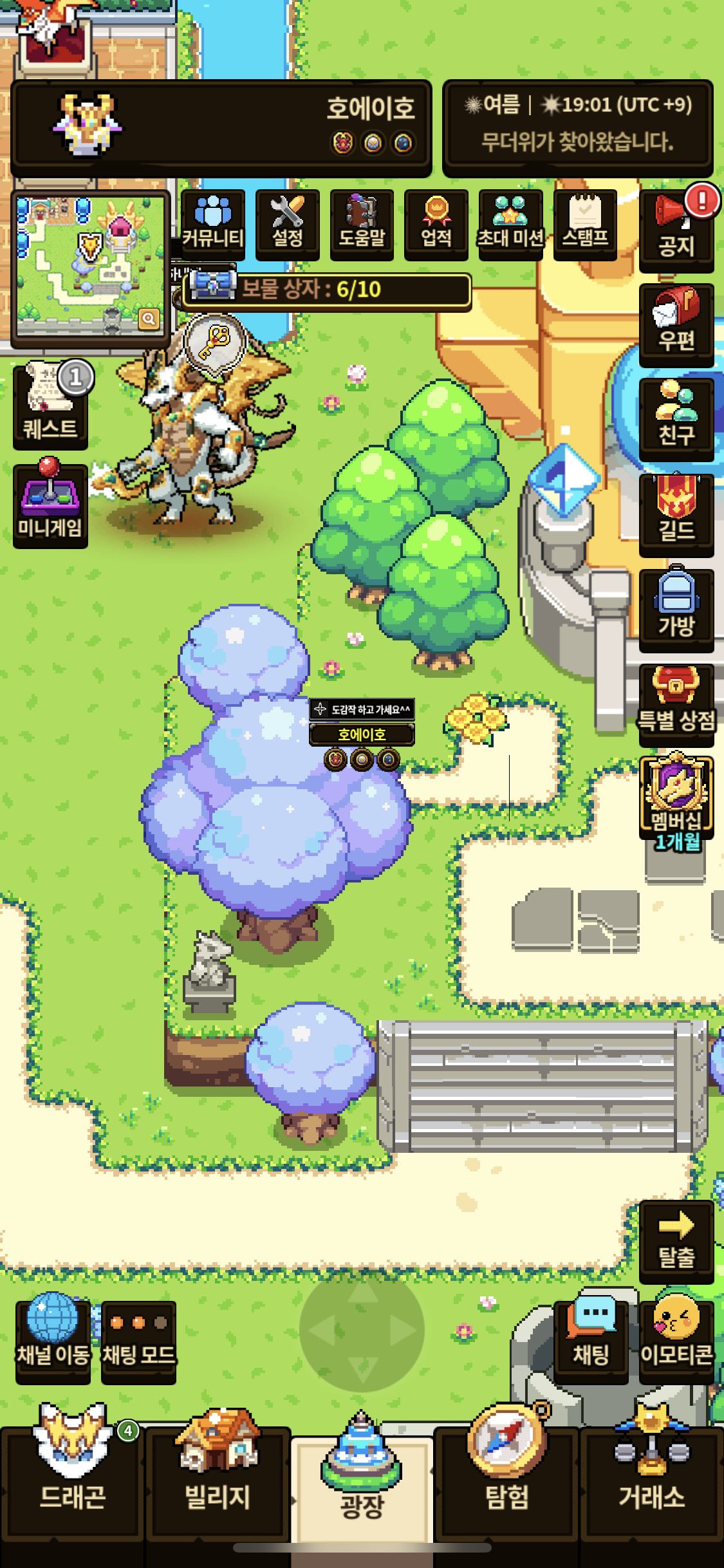Open the 친구 friends list
This screenshot has width=724, height=1568.
point(676,420)
